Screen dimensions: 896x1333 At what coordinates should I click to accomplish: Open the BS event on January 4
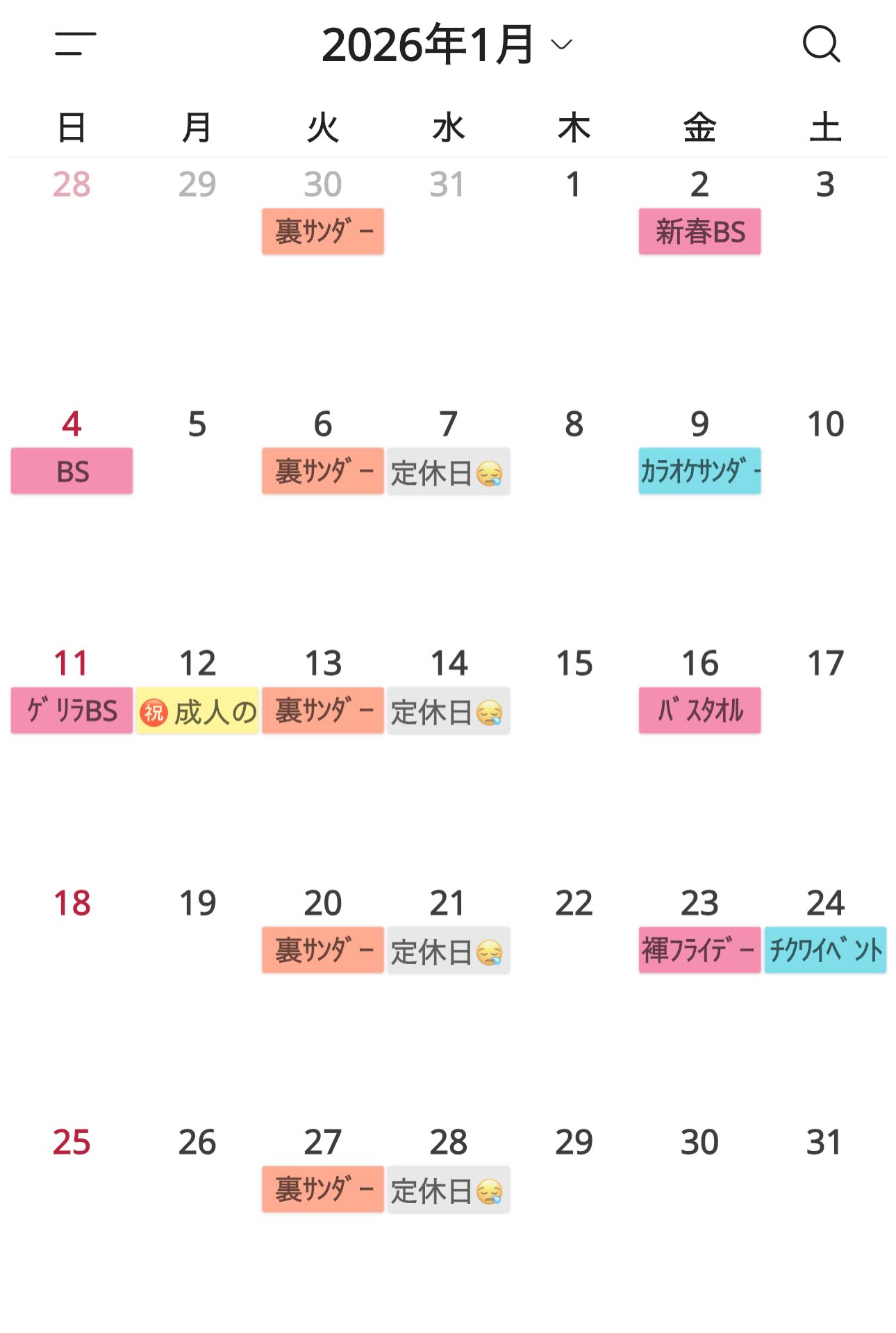point(72,471)
